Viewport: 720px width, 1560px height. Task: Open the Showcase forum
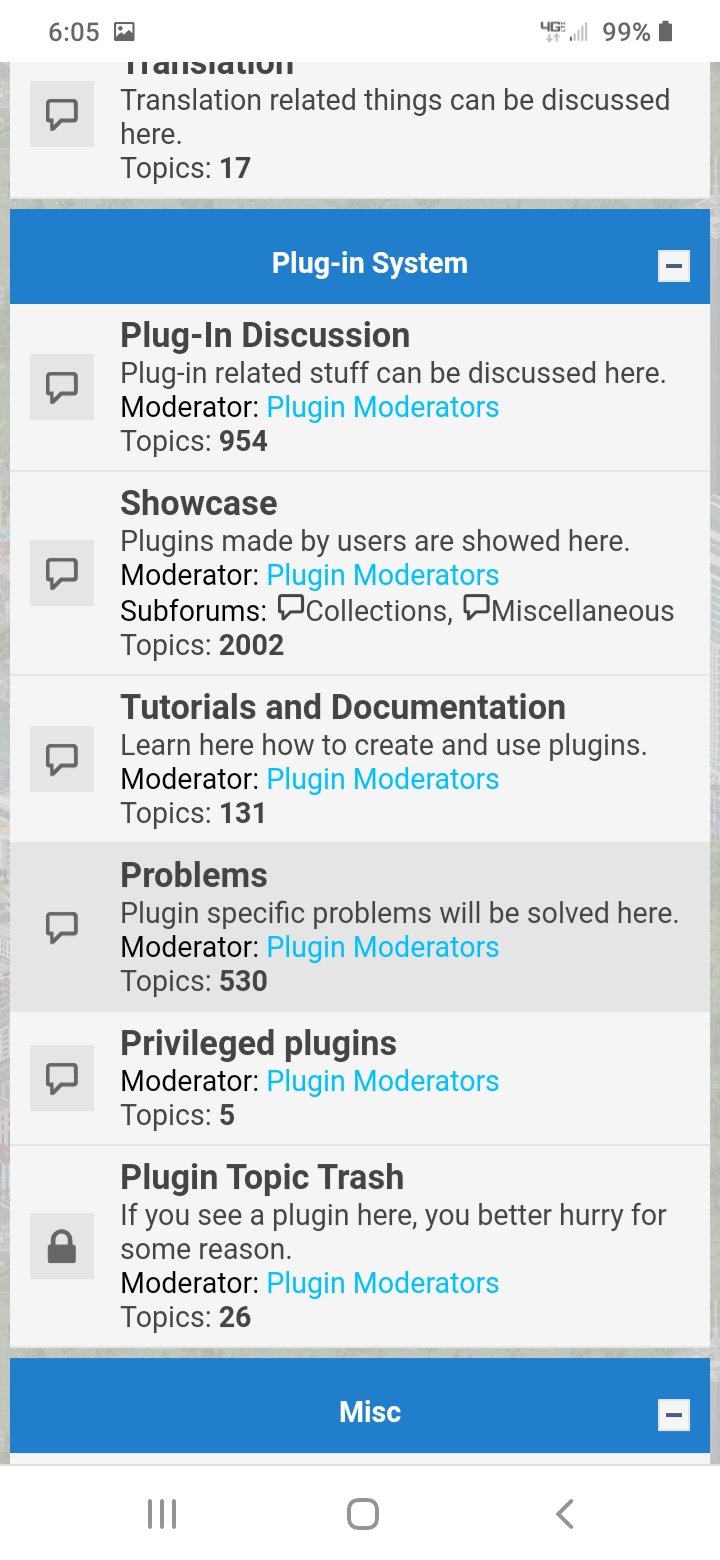click(x=199, y=503)
